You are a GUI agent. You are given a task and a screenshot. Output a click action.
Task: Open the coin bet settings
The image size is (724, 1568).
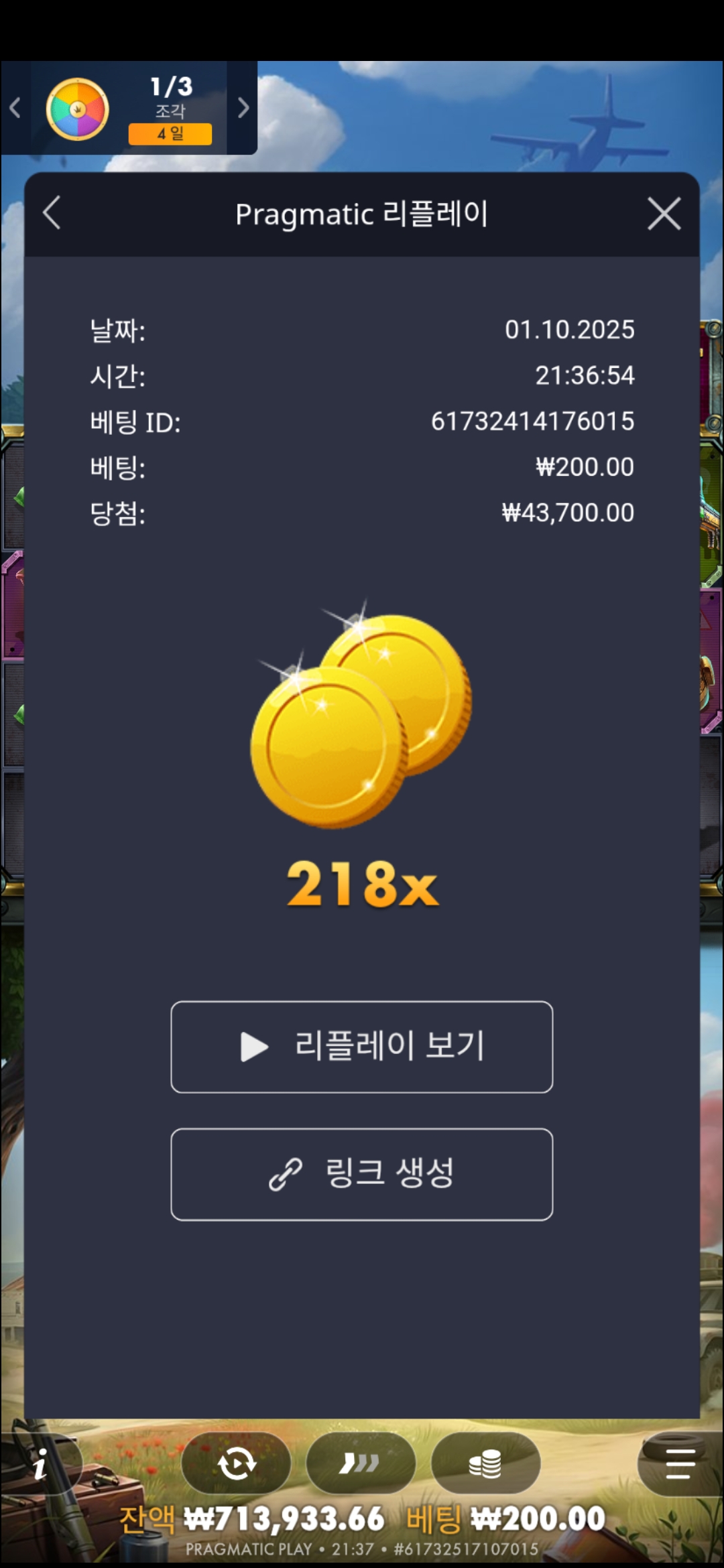485,1465
